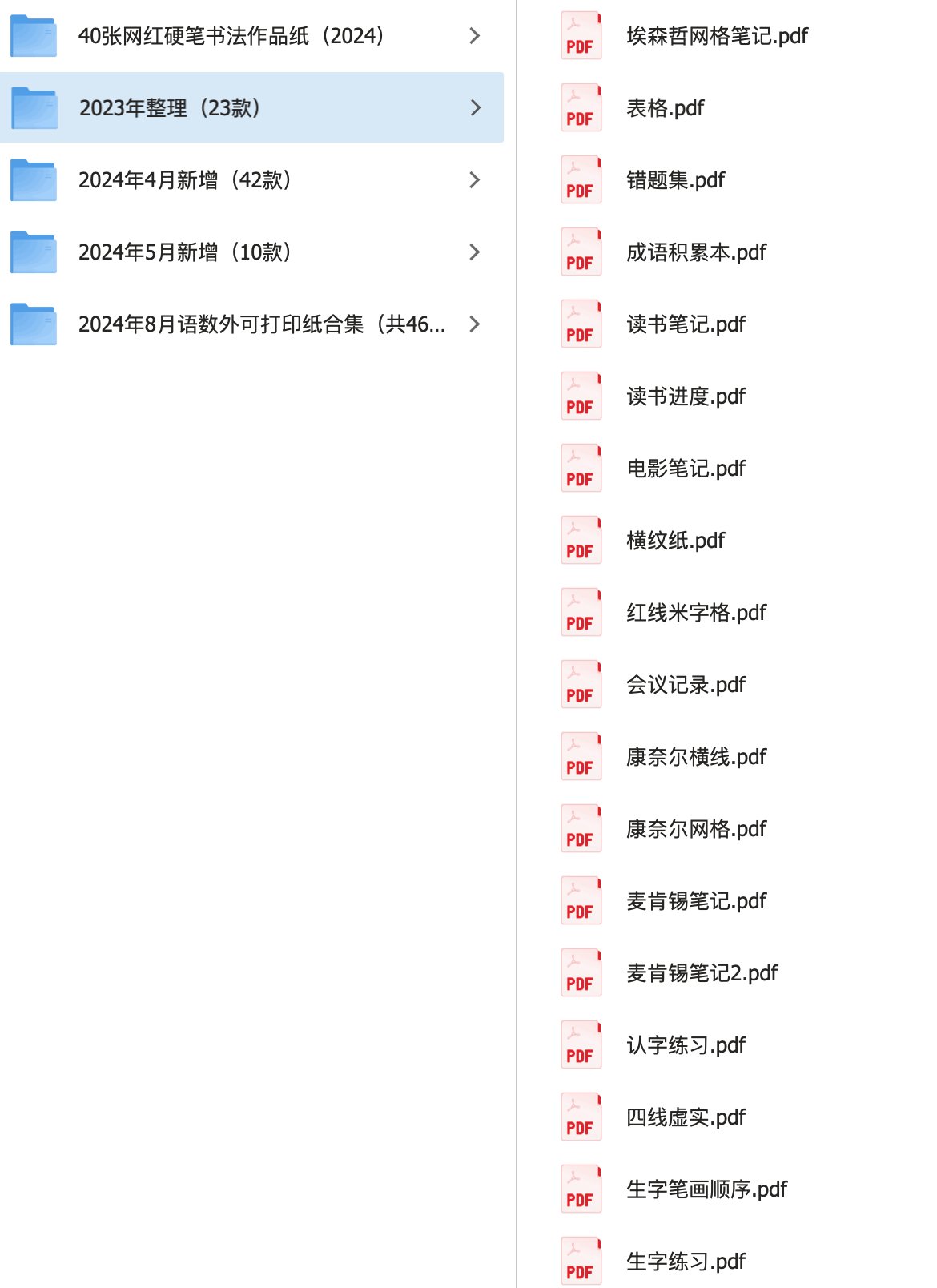The image size is (937, 1288).
Task: Open 康奈尔横线.pdf
Action: click(x=696, y=757)
